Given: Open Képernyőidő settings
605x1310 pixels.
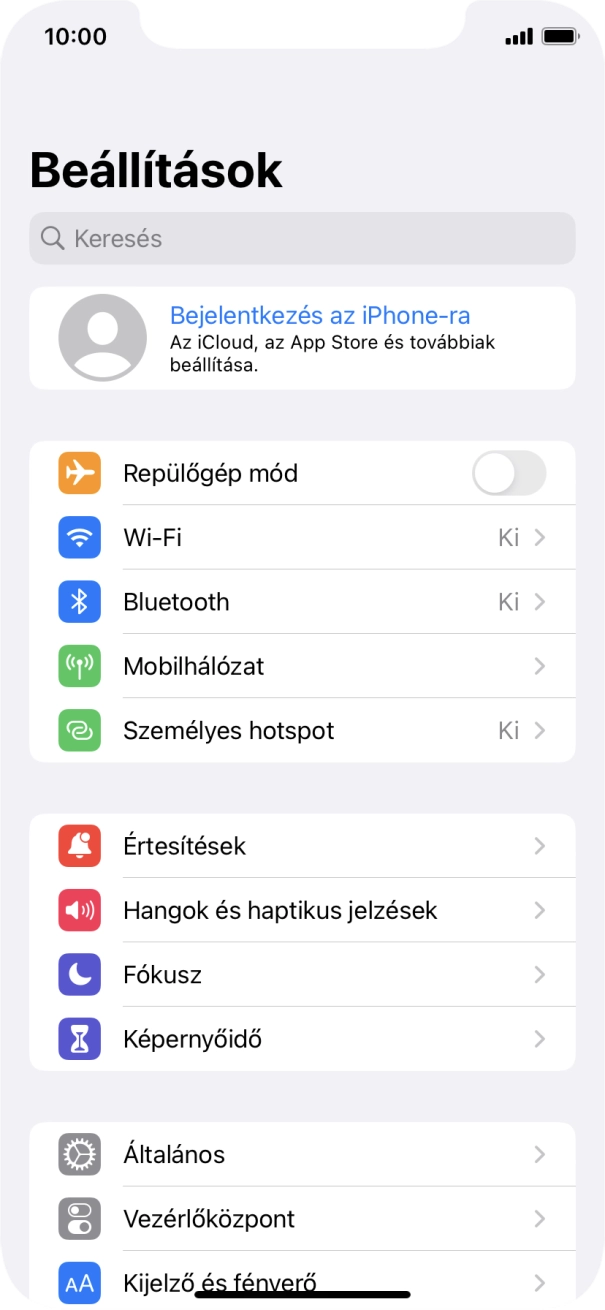Looking at the screenshot, I should (302, 1039).
